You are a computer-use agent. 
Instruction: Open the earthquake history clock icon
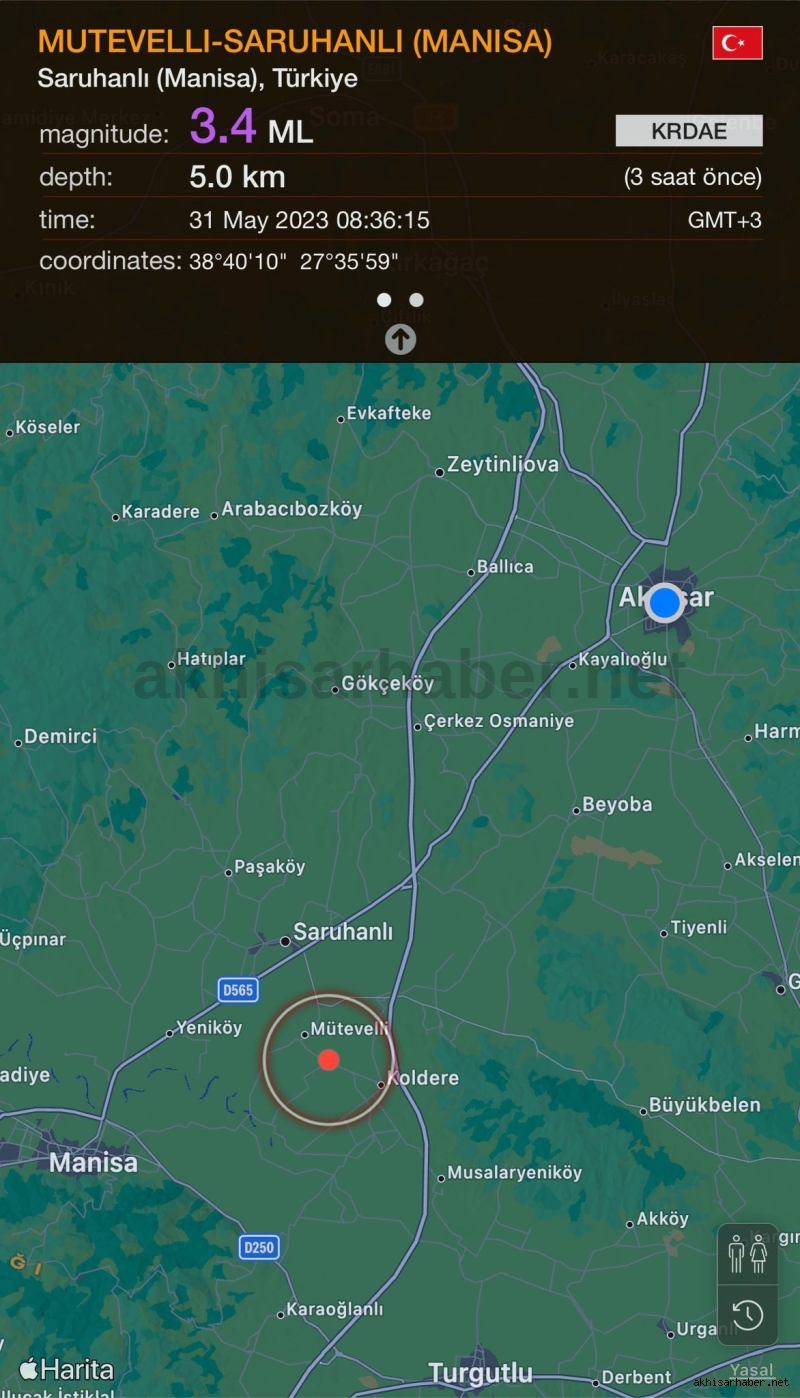(x=748, y=1314)
